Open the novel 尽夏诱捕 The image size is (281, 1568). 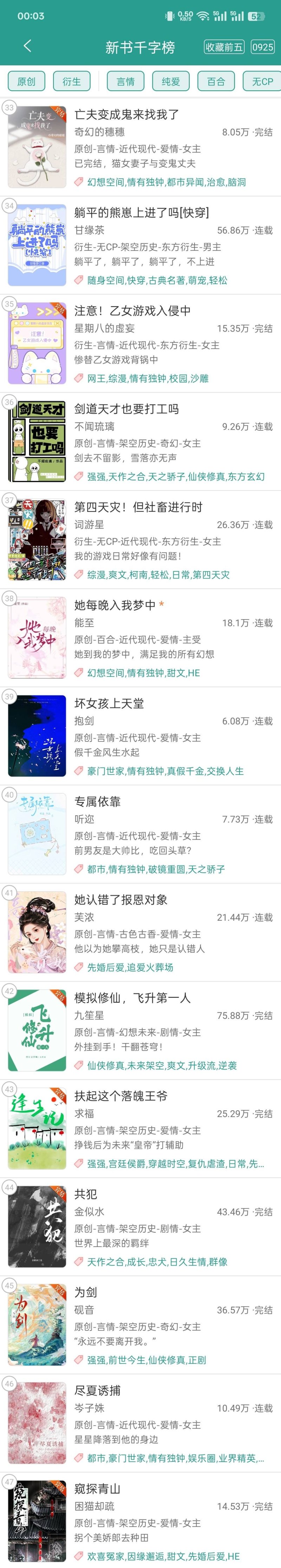pos(97,1390)
